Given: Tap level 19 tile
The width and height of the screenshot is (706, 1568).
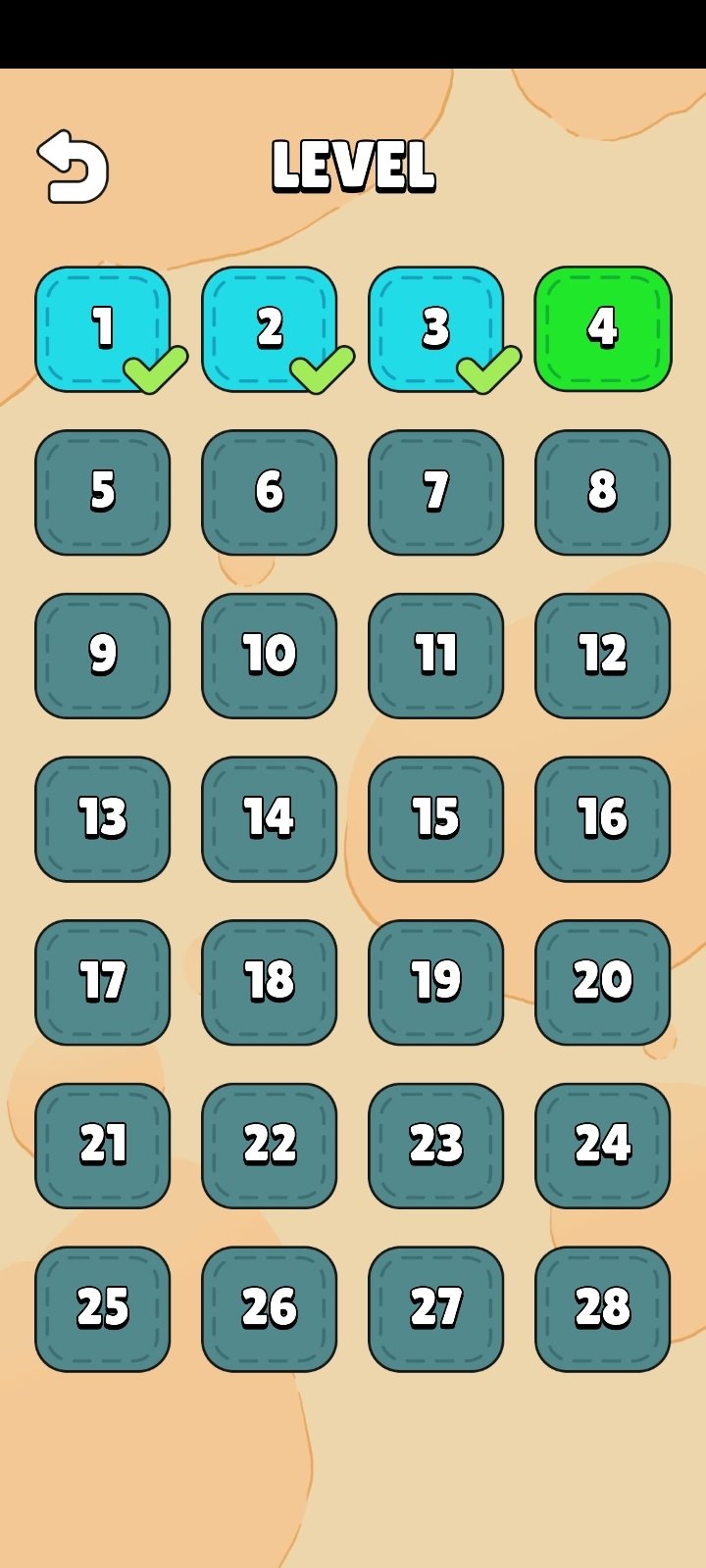Looking at the screenshot, I should [x=435, y=982].
